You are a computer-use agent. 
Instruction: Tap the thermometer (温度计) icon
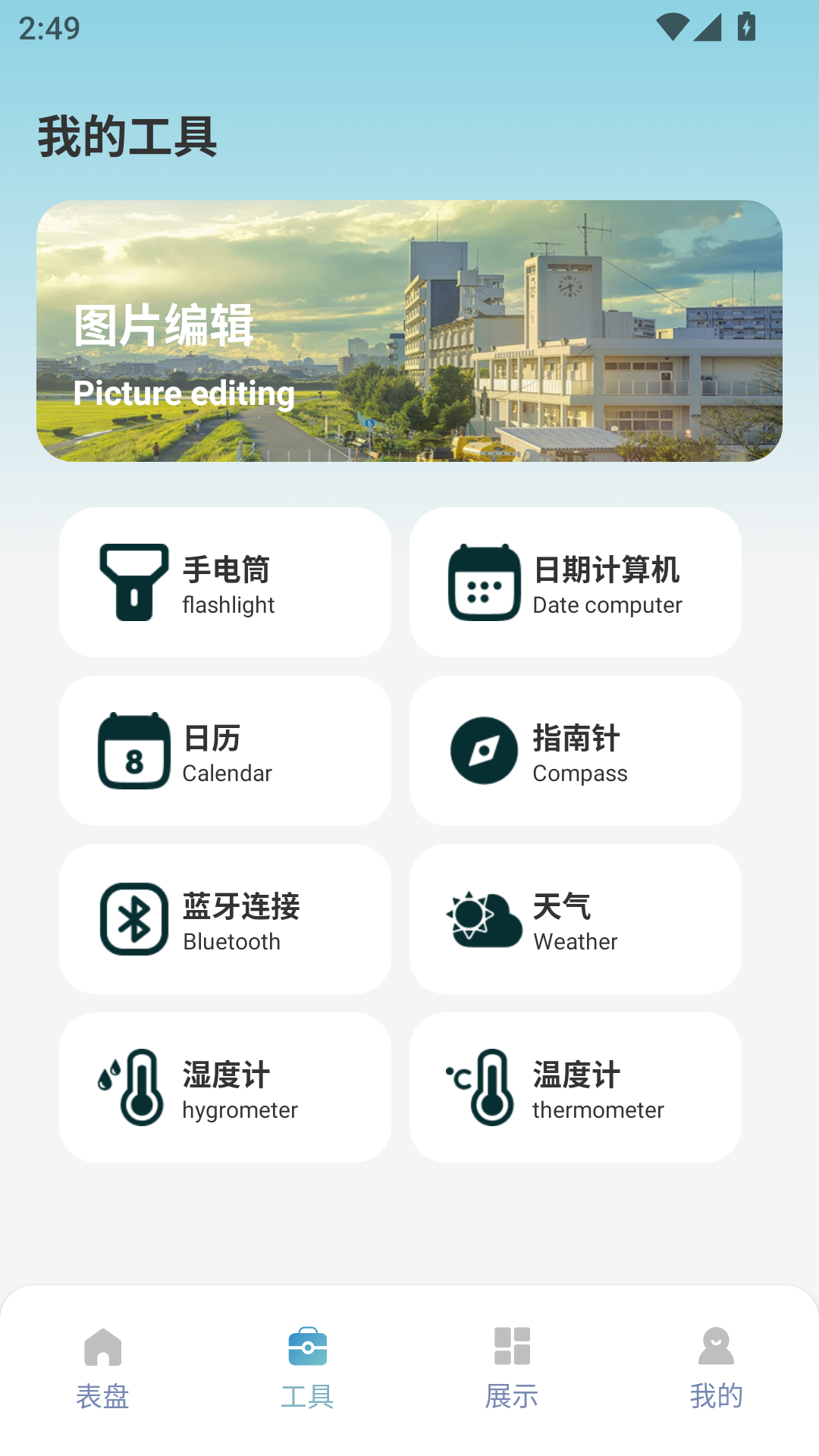point(483,1086)
